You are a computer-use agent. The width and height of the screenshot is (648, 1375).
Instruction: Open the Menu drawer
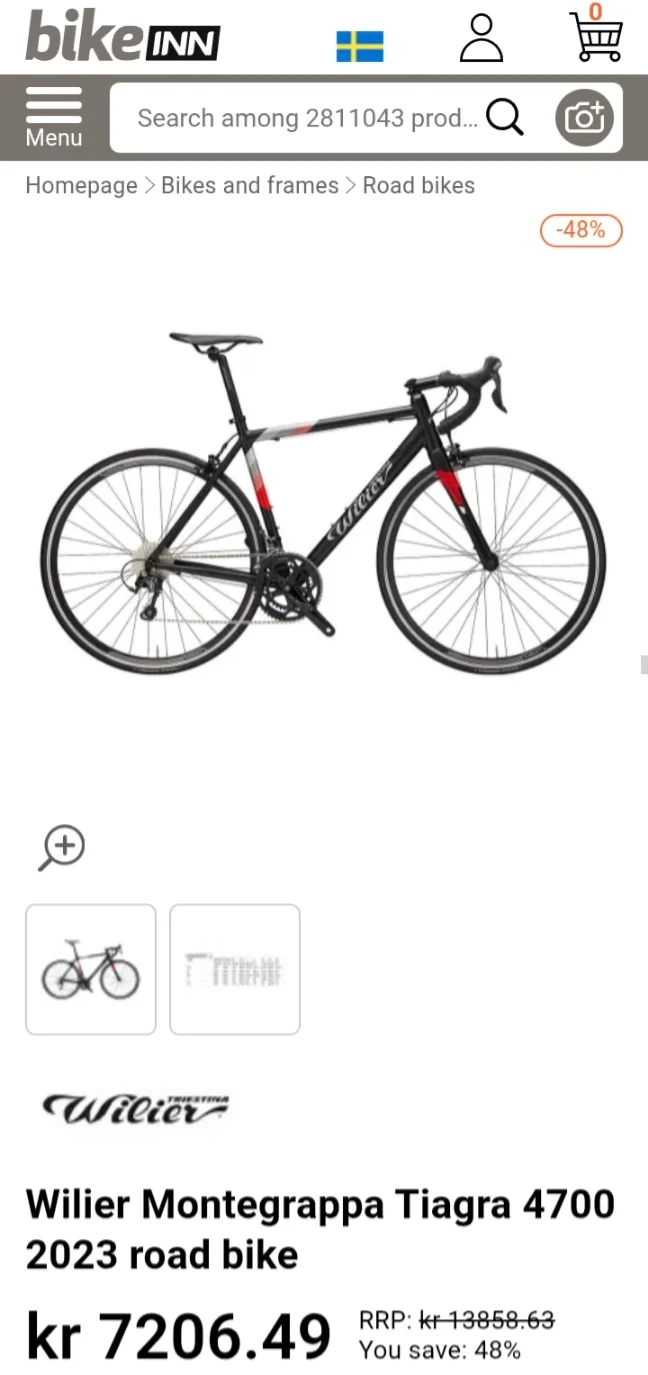click(x=54, y=118)
